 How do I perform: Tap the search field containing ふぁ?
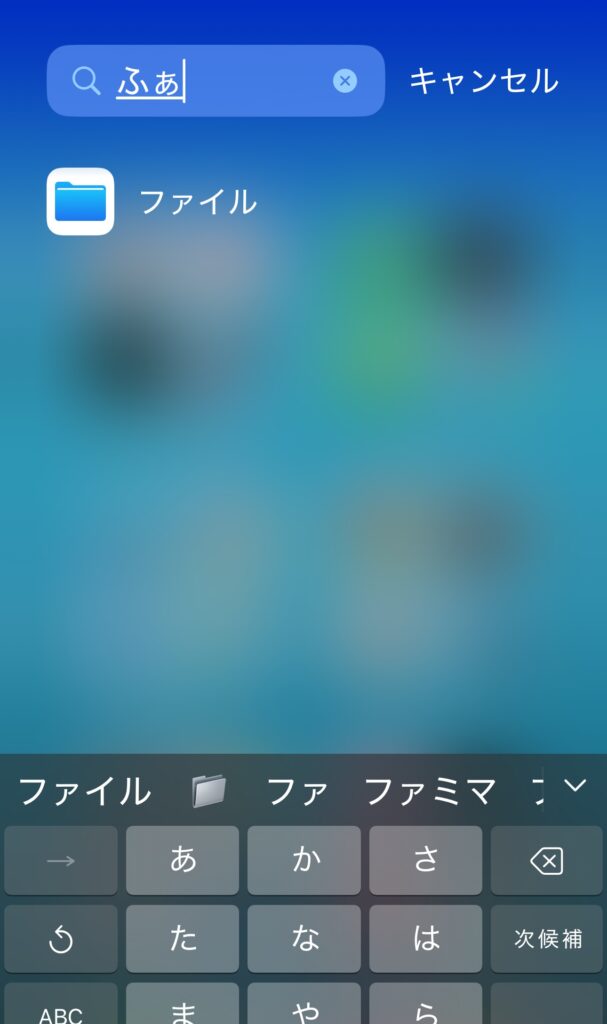click(220, 81)
